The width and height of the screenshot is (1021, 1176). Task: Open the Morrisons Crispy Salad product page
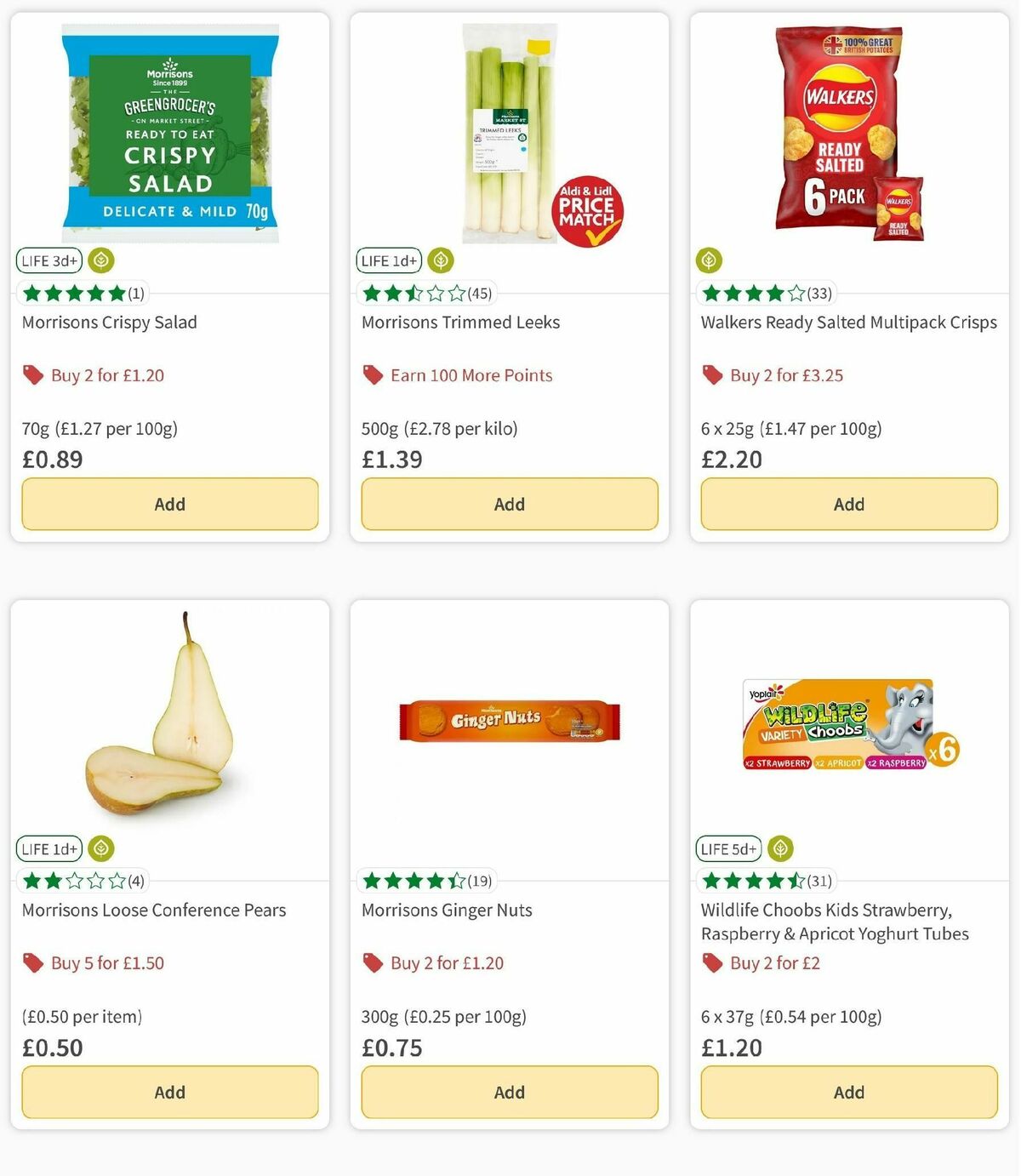[x=108, y=323]
